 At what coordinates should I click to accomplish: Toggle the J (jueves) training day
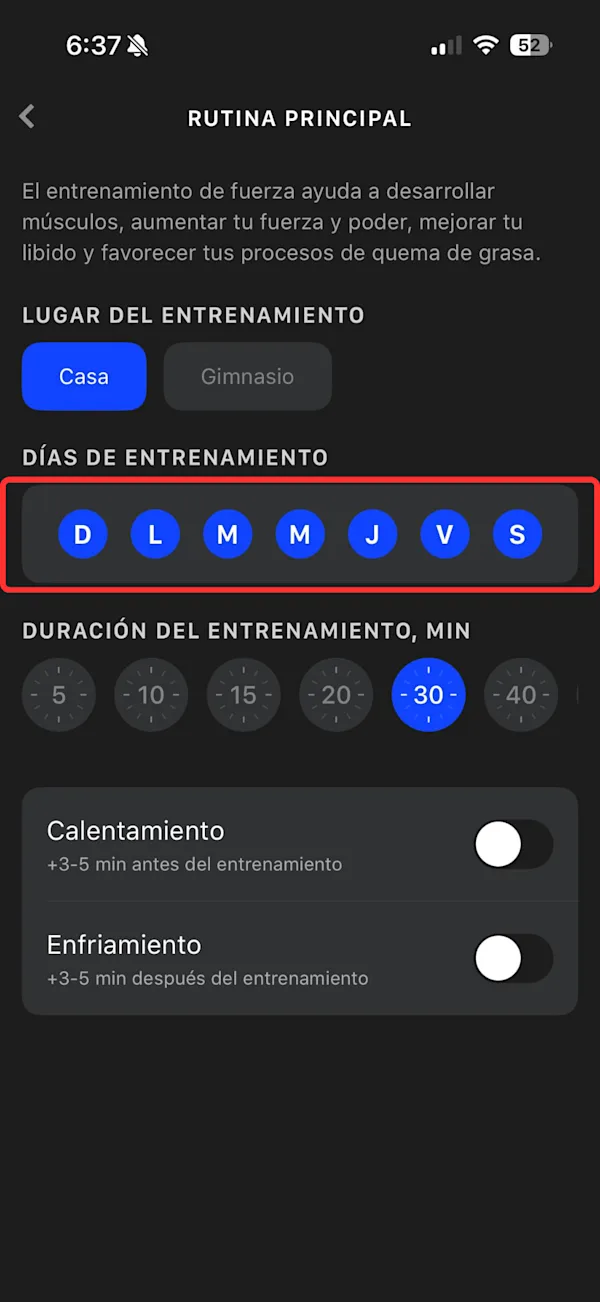[x=372, y=535]
